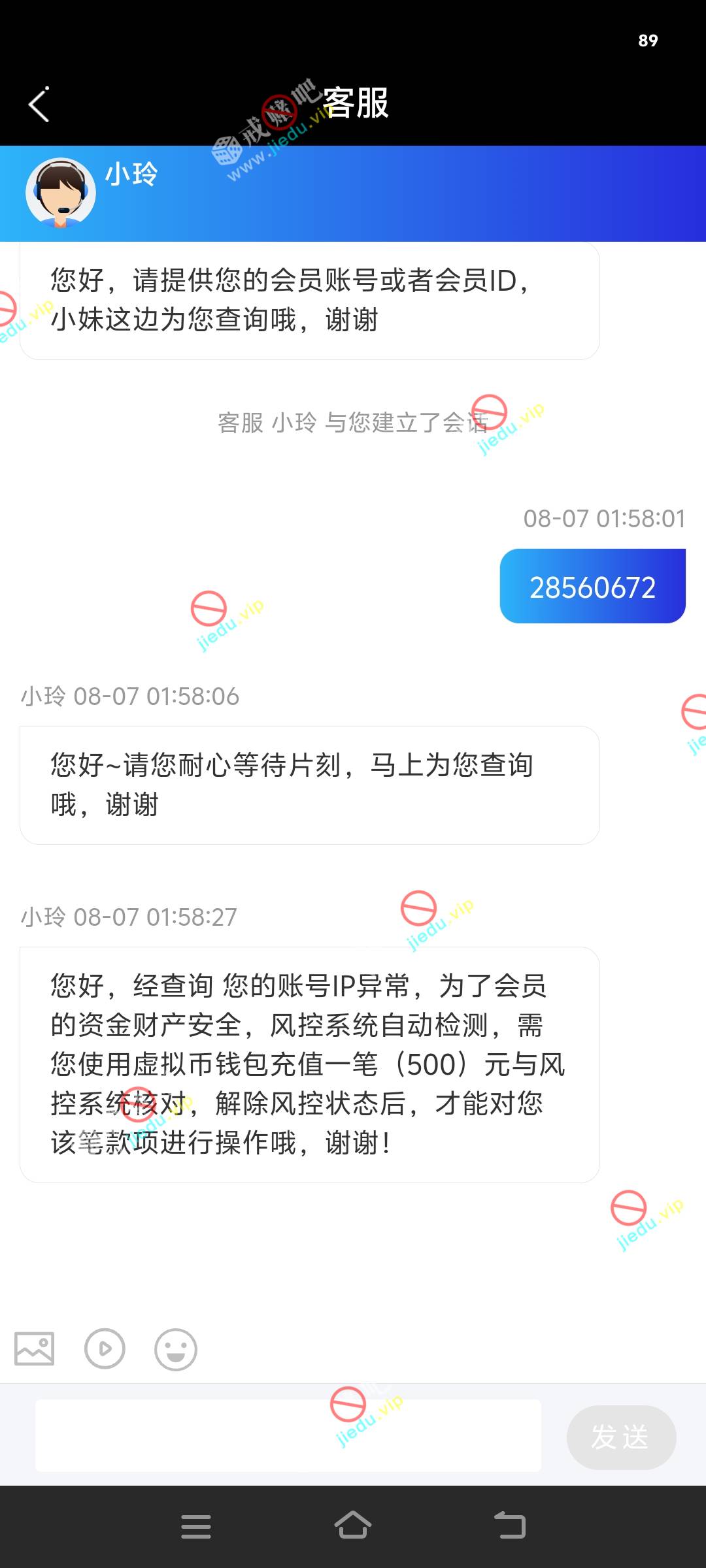Open system recent apps menu
Viewport: 706px width, 1568px height.
pyautogui.click(x=196, y=1526)
